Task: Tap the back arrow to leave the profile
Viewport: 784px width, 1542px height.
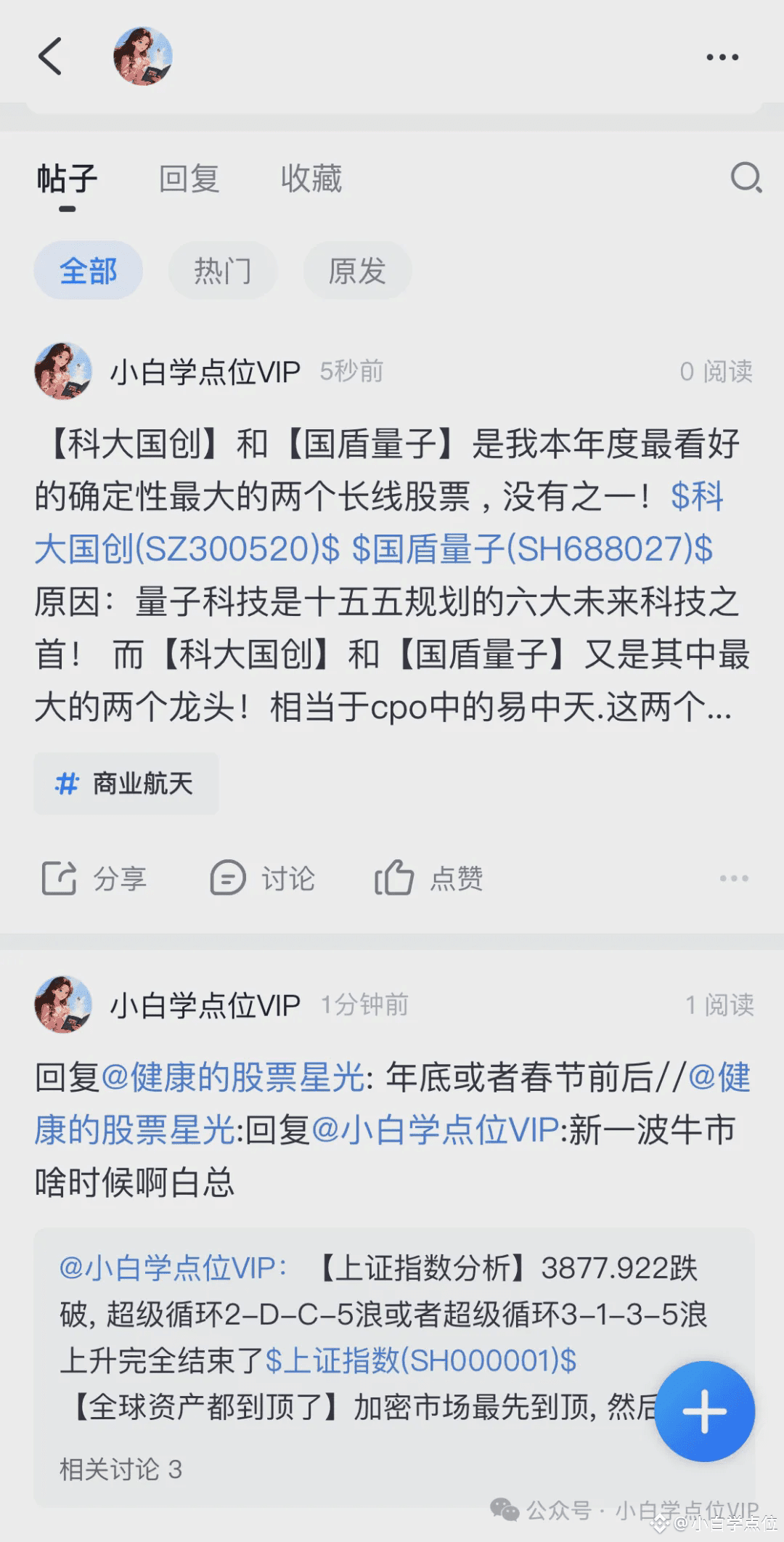Action: pos(51,56)
